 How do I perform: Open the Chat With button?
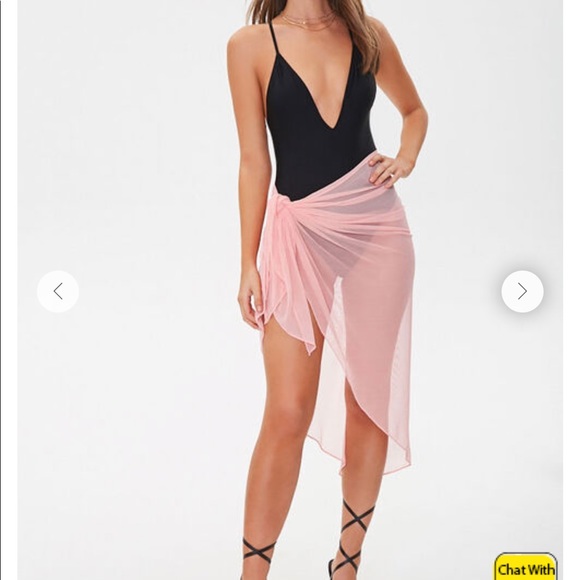[526, 567]
